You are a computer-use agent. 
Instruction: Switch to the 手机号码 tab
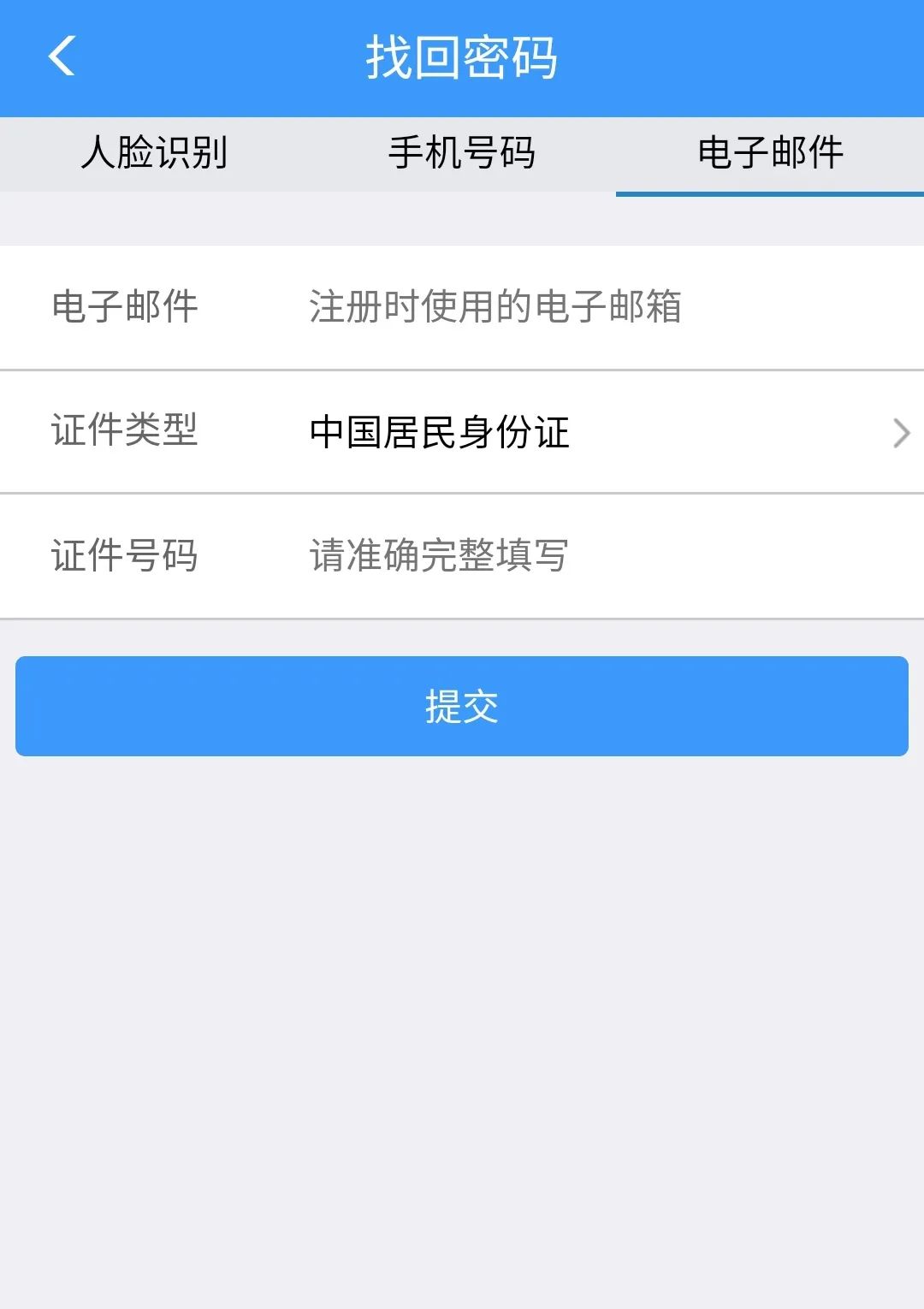pyautogui.click(x=462, y=154)
